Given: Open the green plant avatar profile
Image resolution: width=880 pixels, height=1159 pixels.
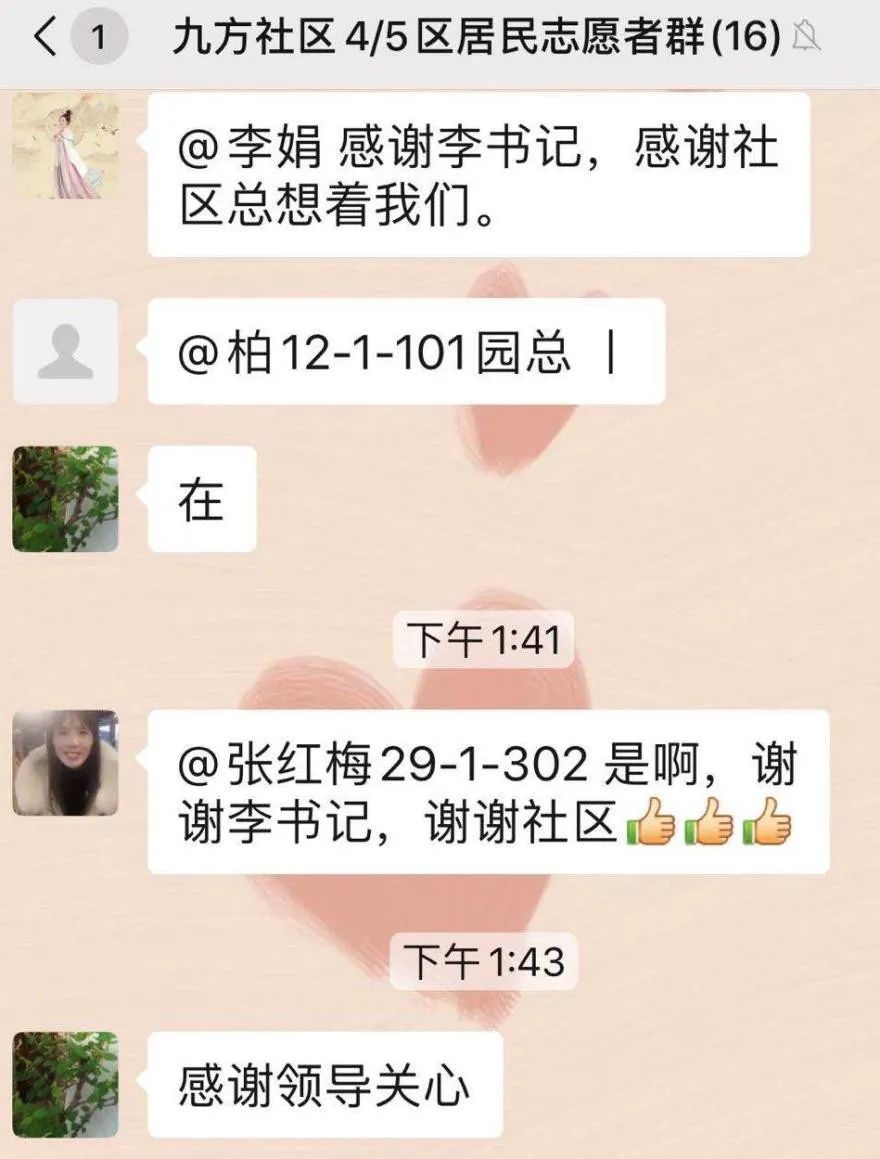Looking at the screenshot, I should pyautogui.click(x=63, y=495).
